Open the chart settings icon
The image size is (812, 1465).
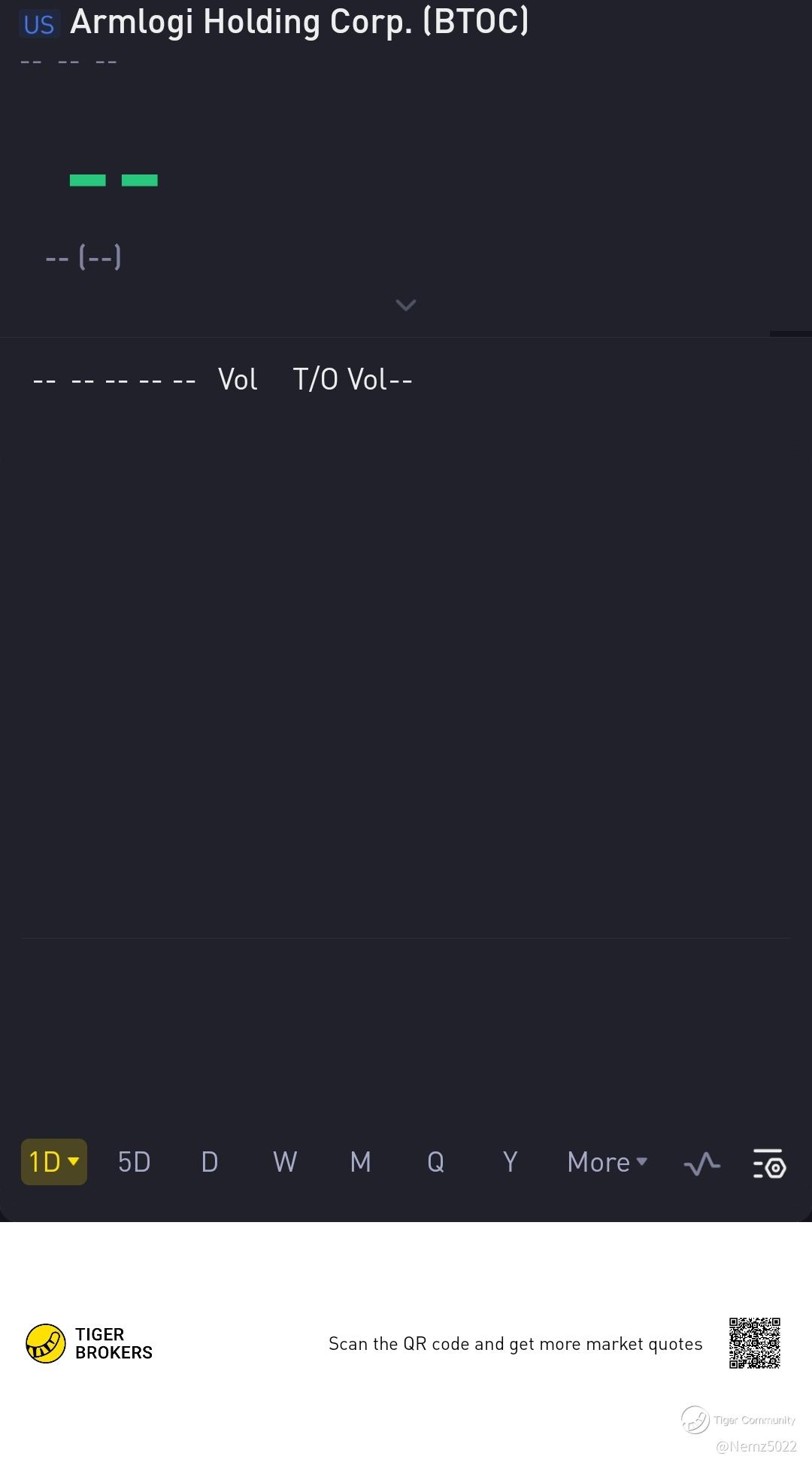pyautogui.click(x=769, y=1163)
